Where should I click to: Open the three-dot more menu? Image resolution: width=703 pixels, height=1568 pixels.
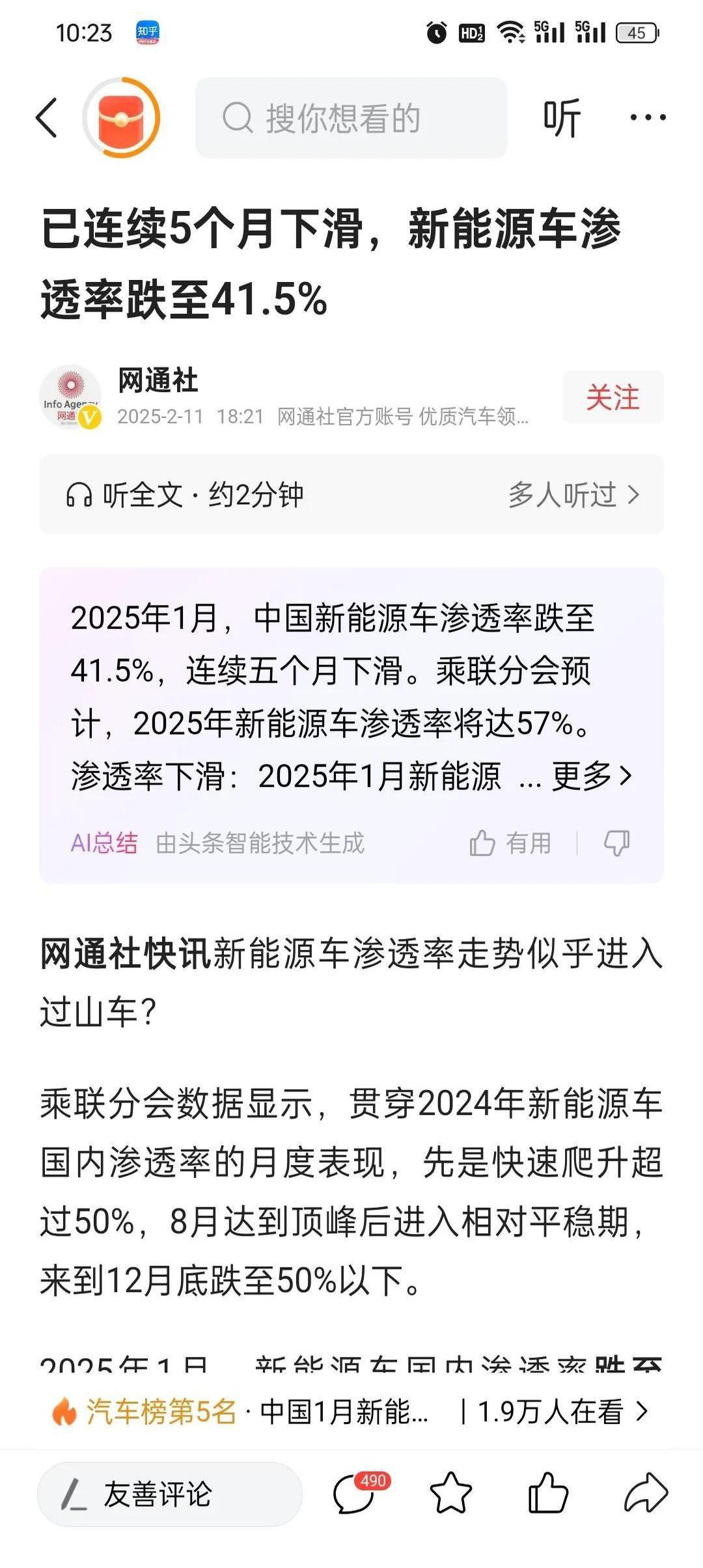646,119
